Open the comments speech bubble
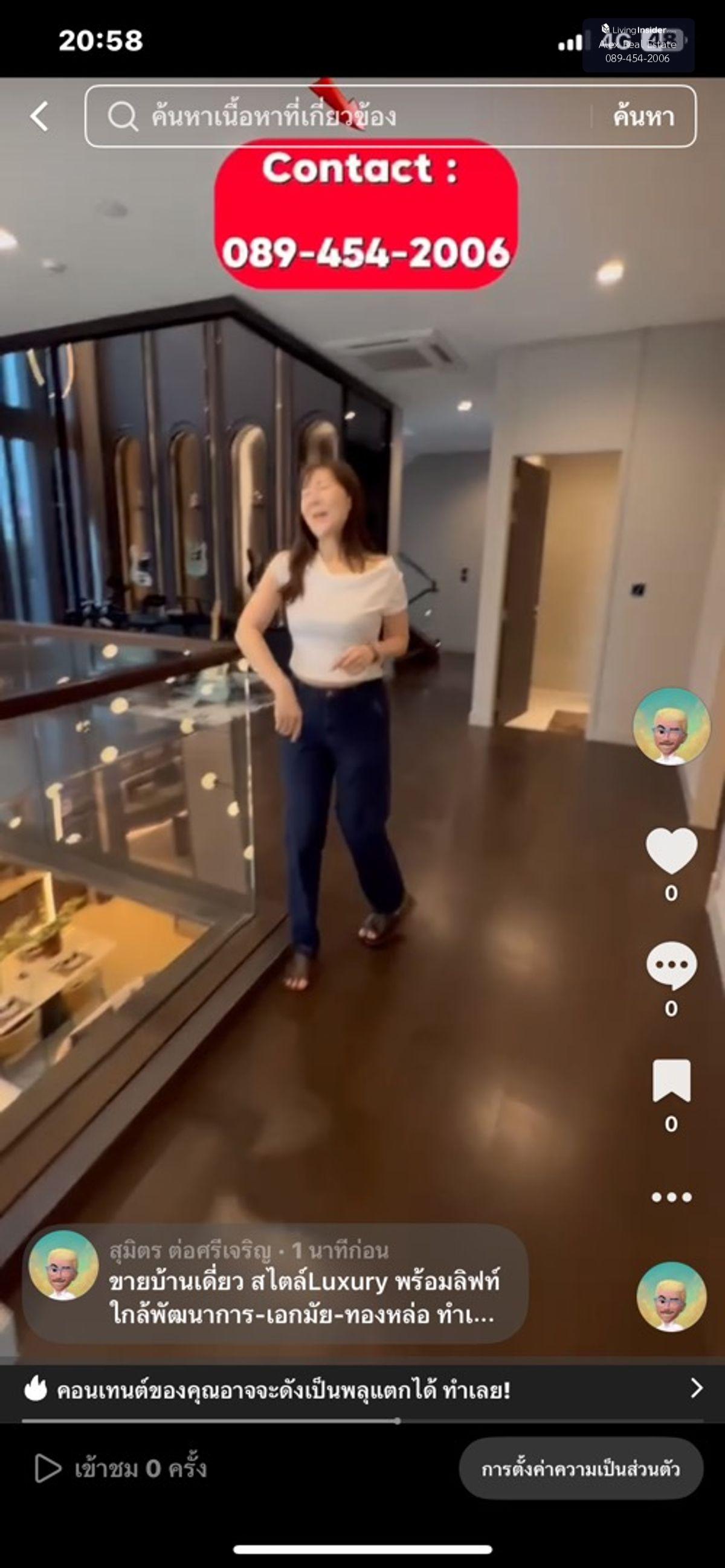The height and width of the screenshot is (1568, 725). [x=671, y=964]
